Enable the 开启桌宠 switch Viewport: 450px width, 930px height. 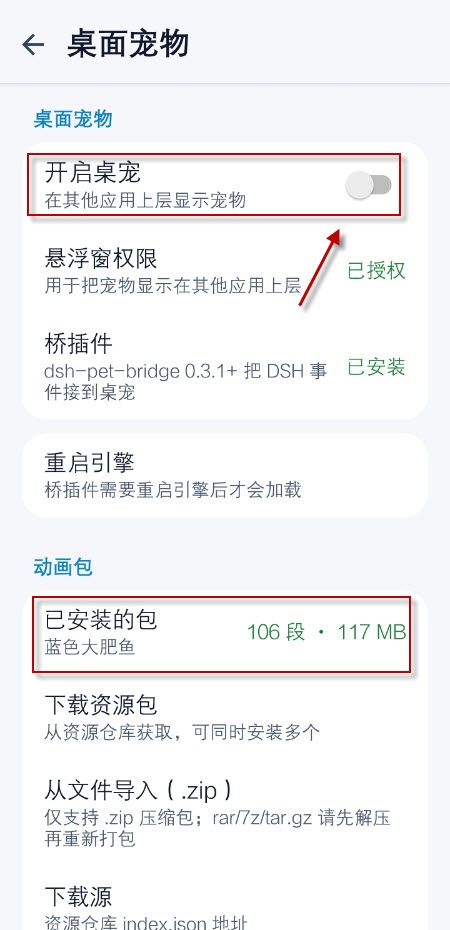click(x=369, y=184)
